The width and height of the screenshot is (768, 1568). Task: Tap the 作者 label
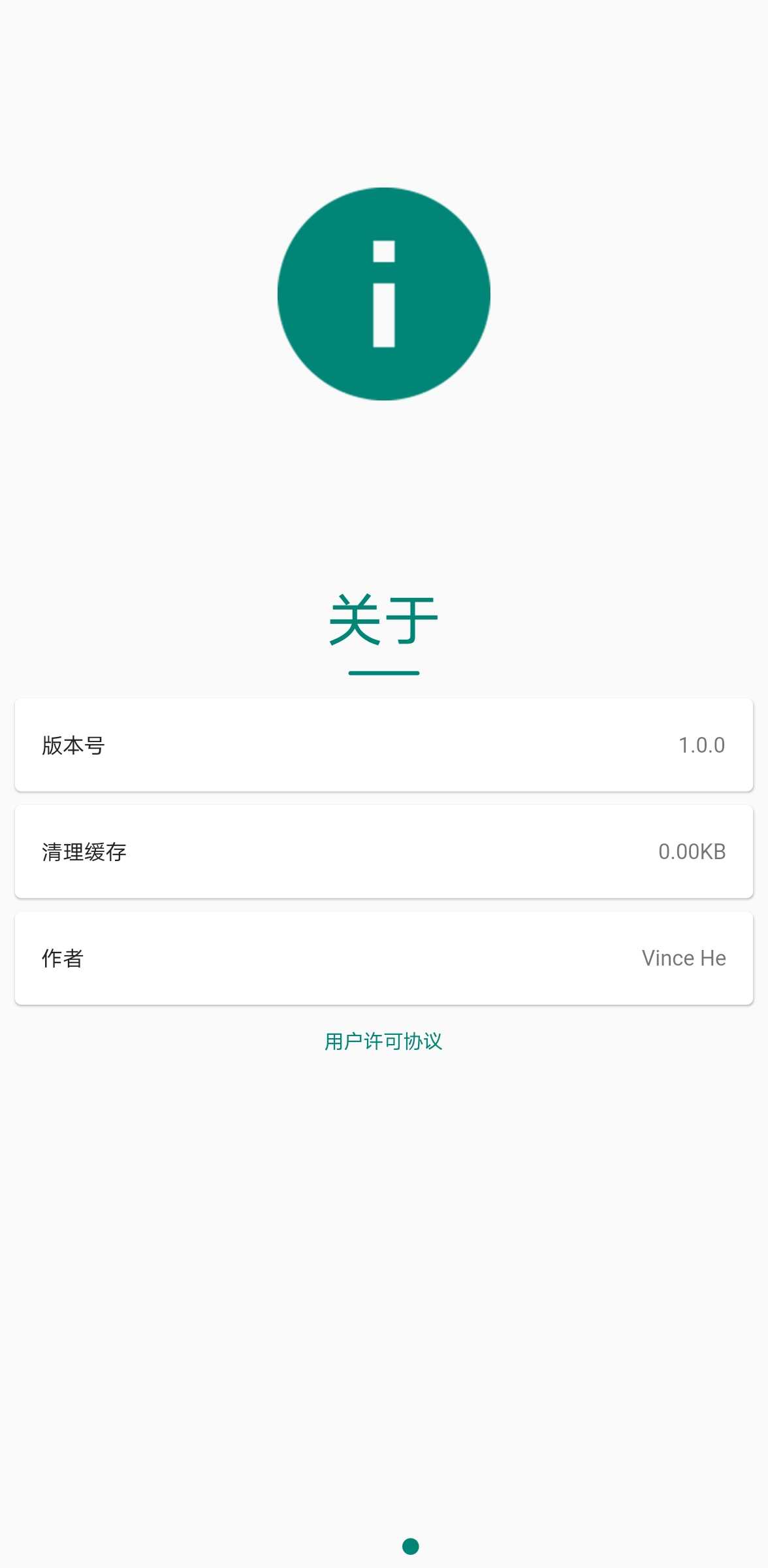pos(62,958)
